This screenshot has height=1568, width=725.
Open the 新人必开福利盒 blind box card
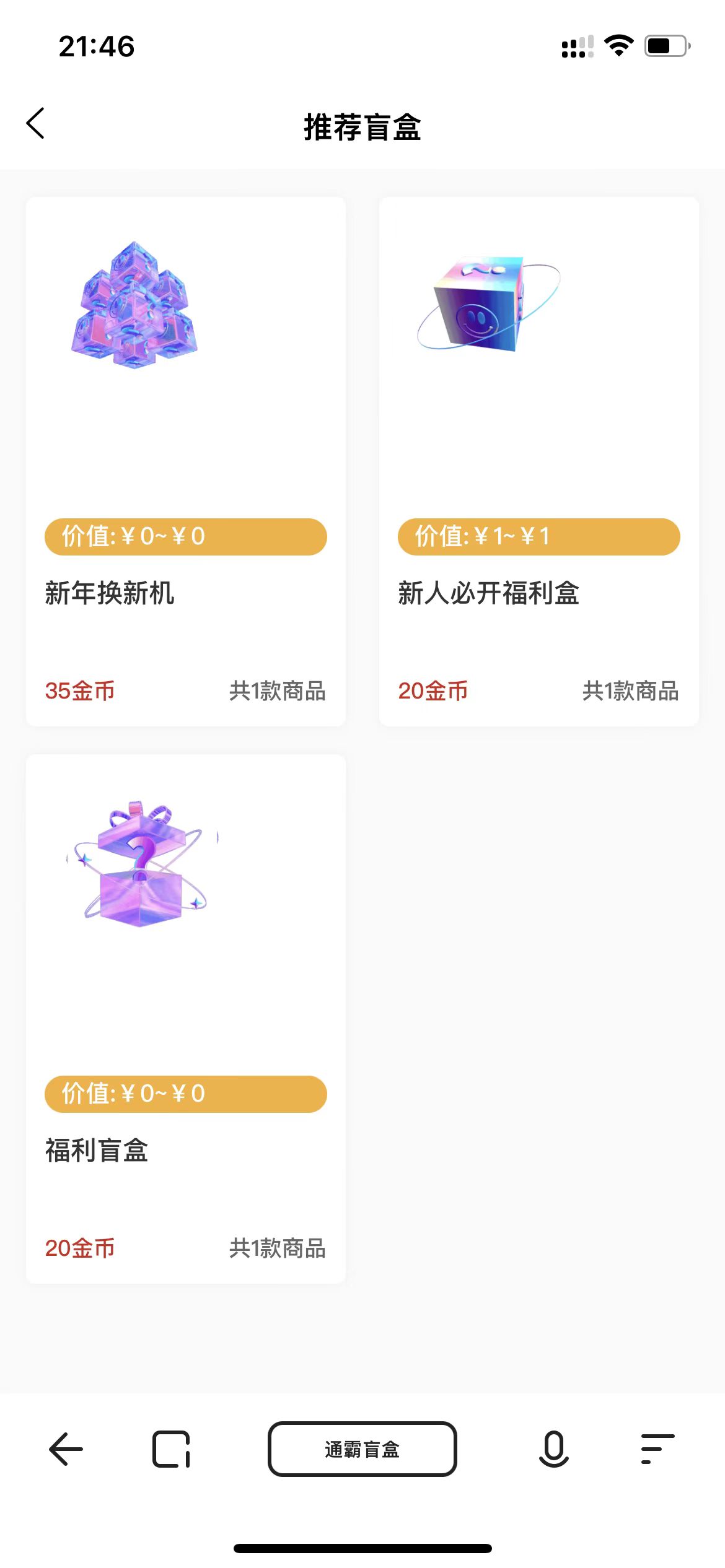(x=538, y=461)
